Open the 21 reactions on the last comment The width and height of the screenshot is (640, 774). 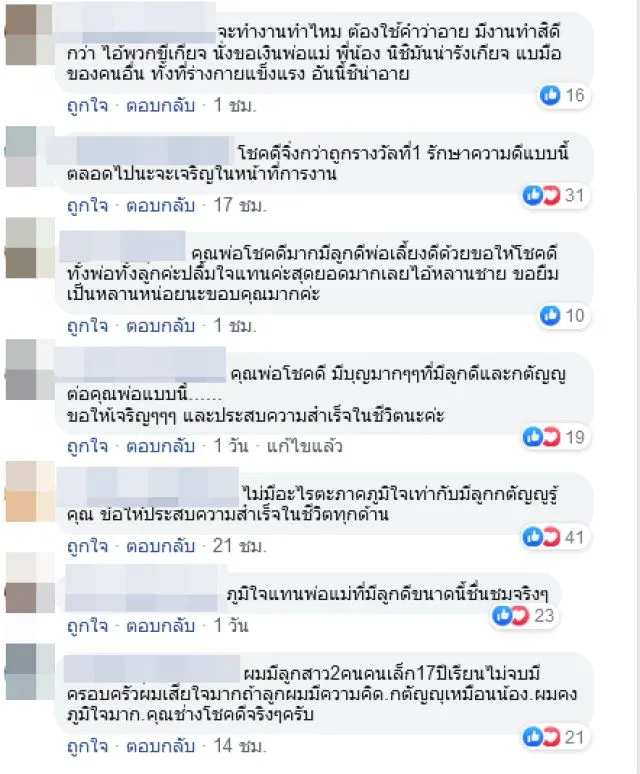point(555,737)
